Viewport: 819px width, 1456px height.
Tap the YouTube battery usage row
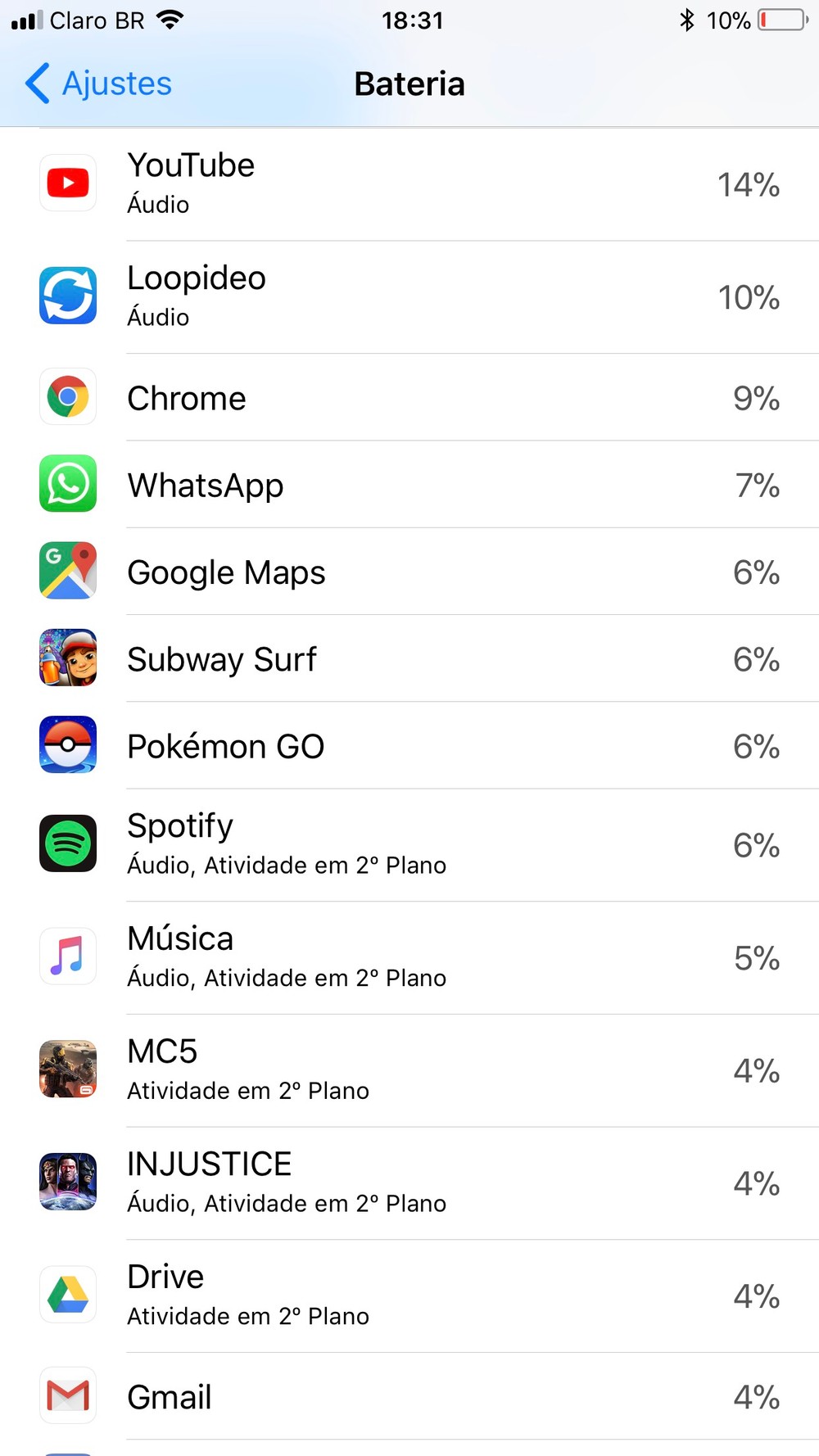409,184
